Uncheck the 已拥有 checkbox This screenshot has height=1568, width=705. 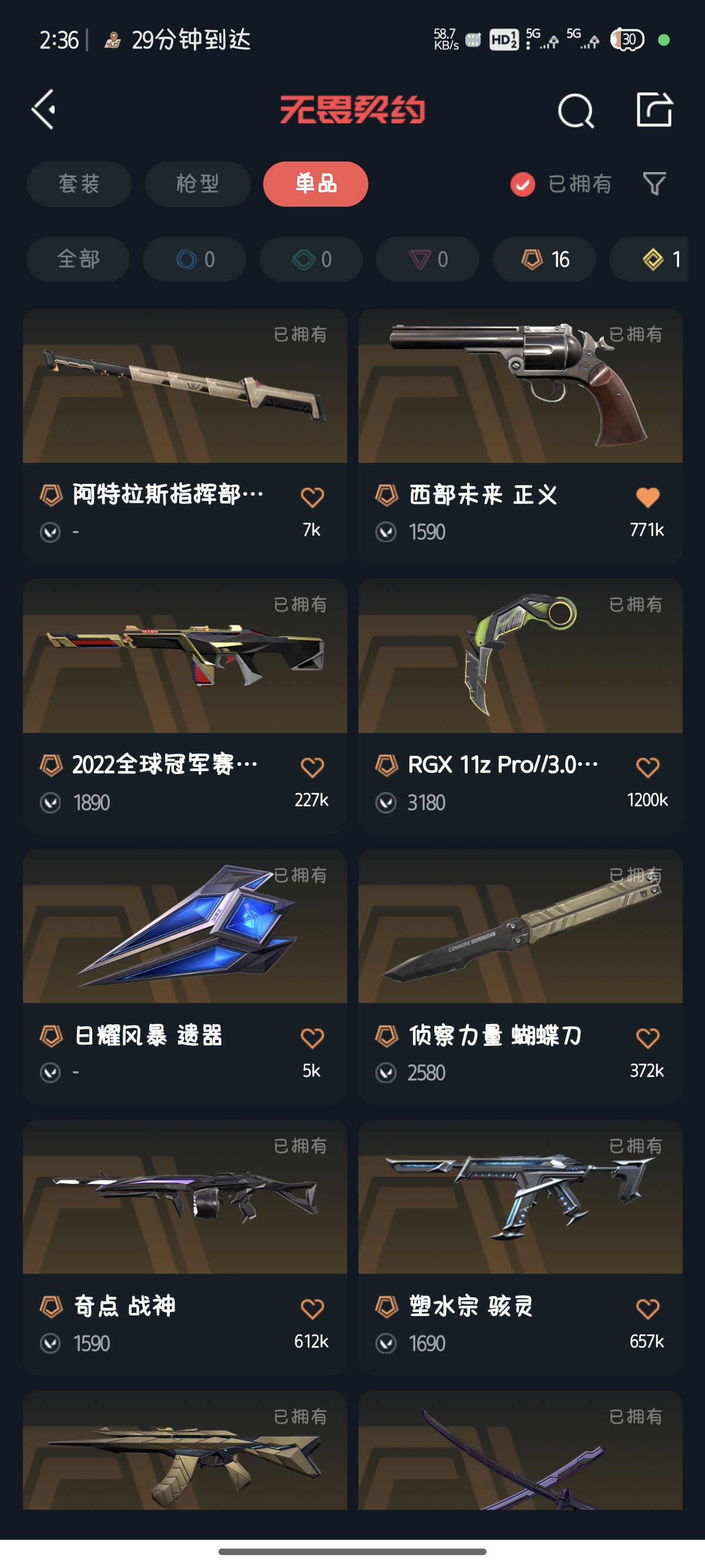(522, 184)
